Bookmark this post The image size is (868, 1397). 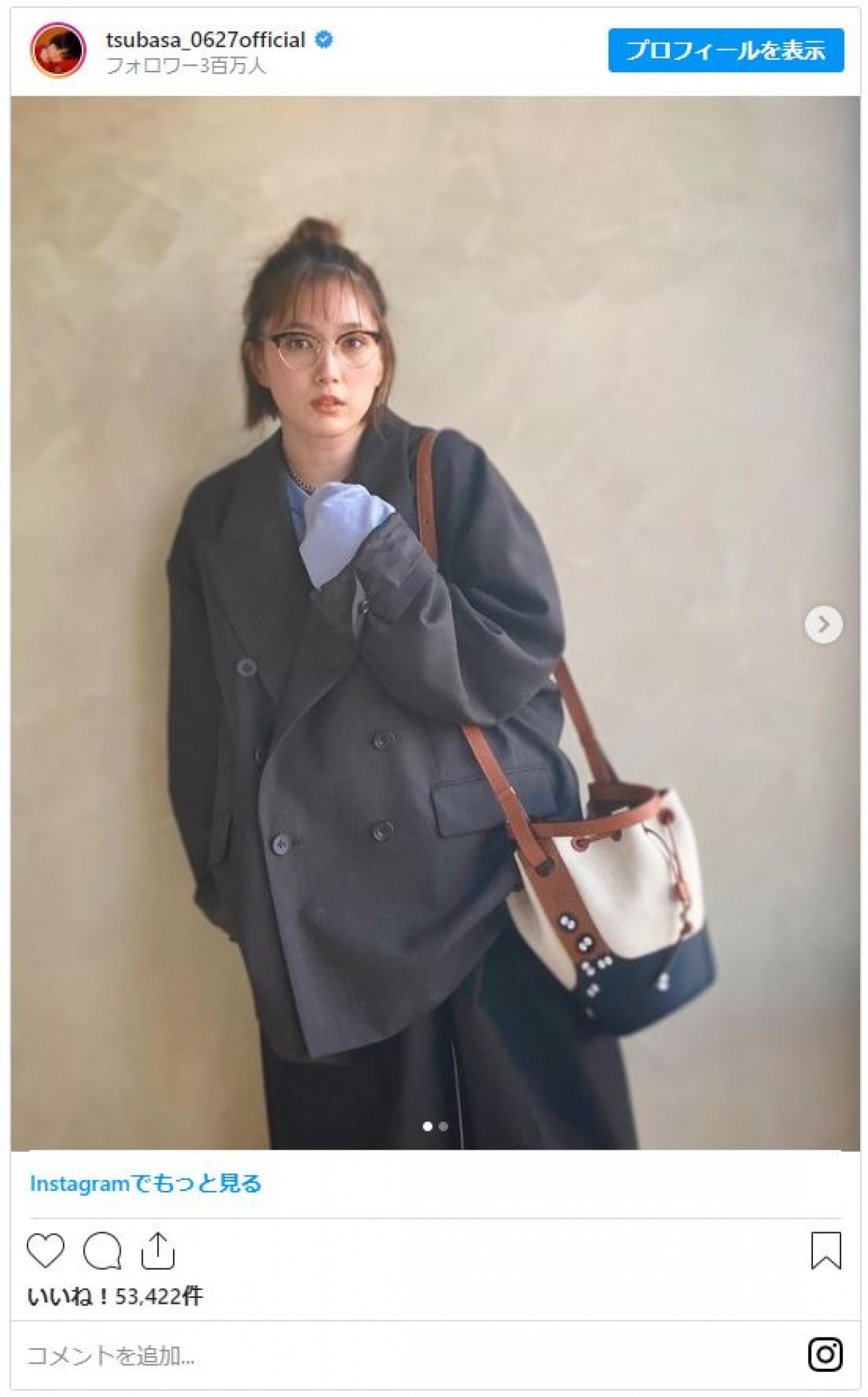pyautogui.click(x=825, y=1251)
